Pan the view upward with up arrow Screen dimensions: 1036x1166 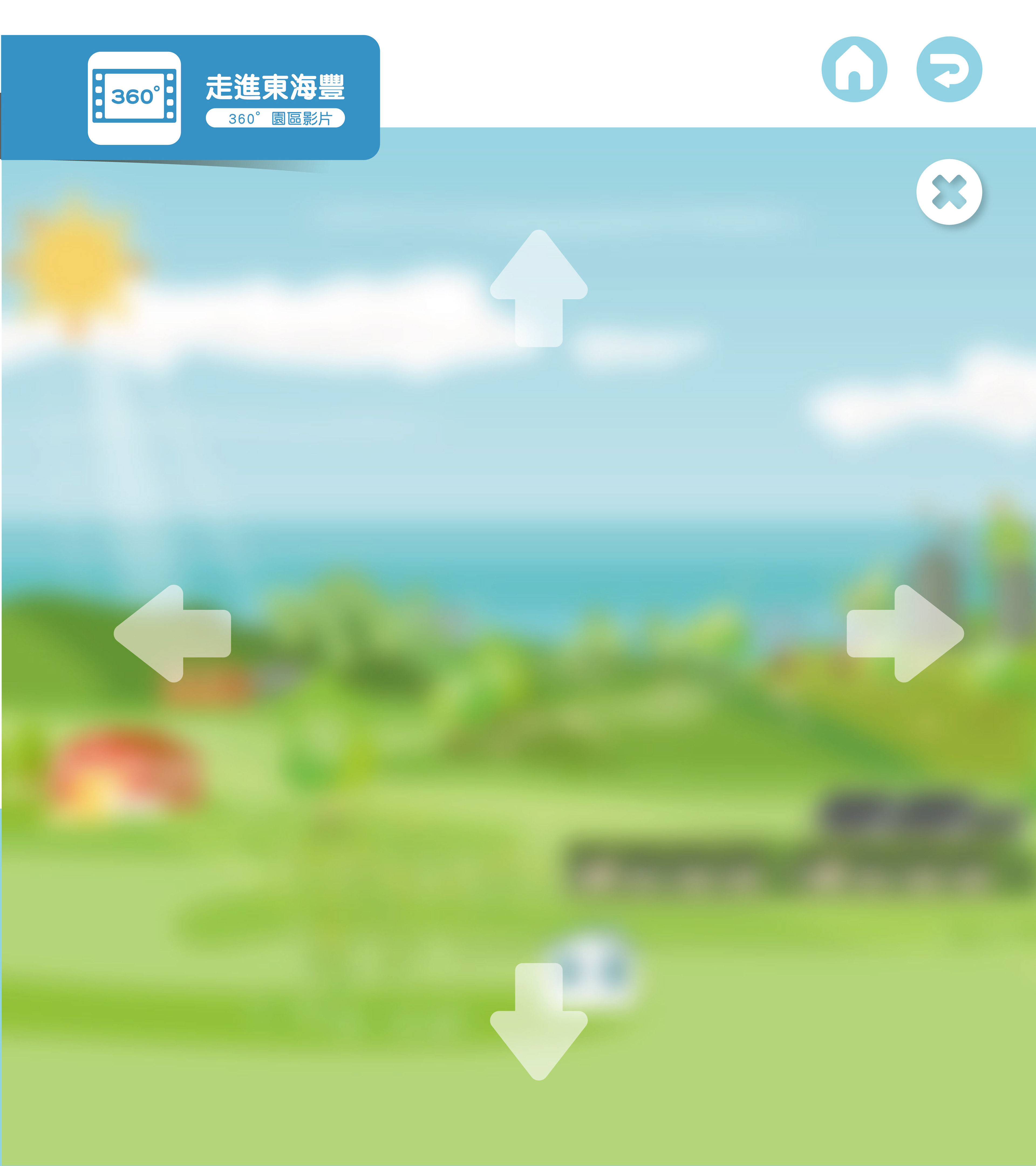click(x=539, y=288)
